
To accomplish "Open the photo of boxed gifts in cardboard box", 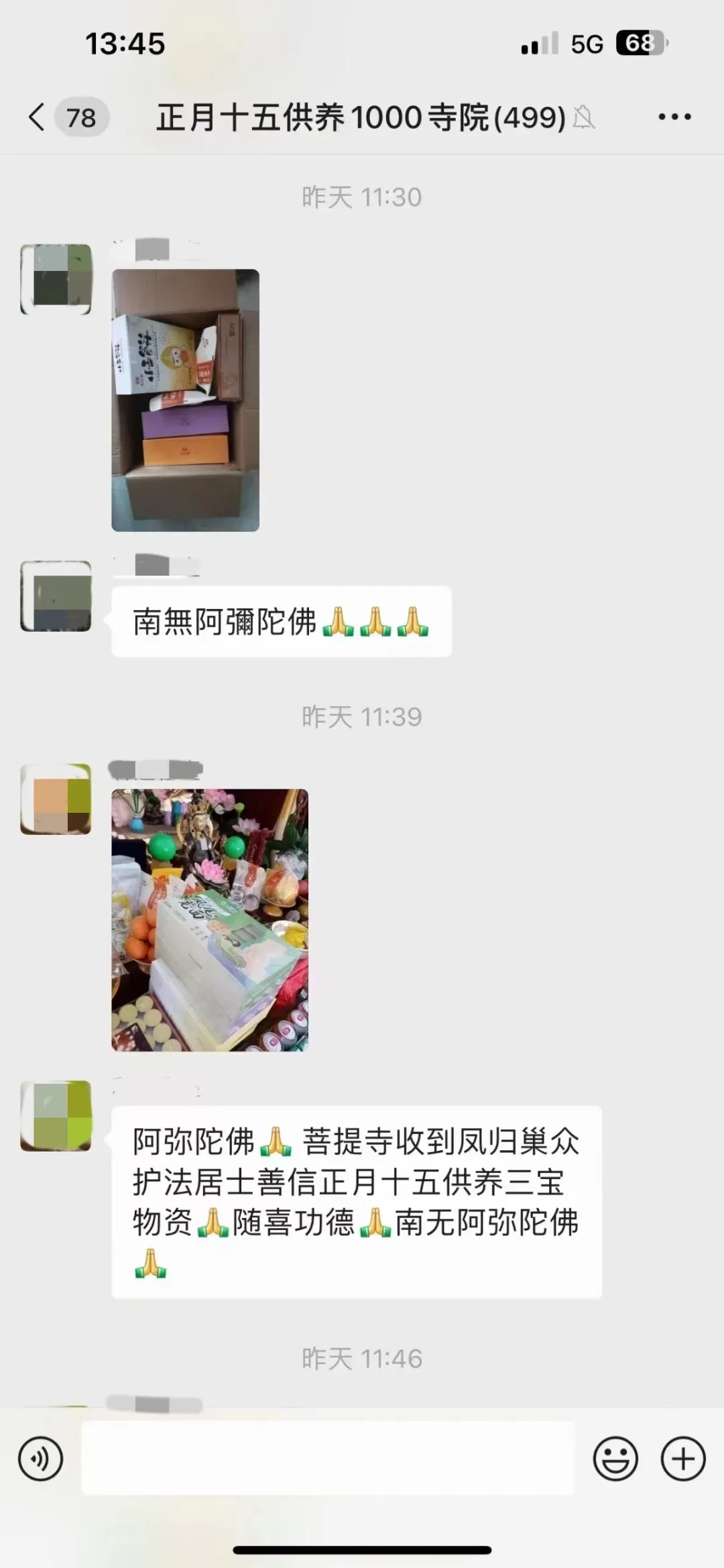I will click(x=185, y=400).
